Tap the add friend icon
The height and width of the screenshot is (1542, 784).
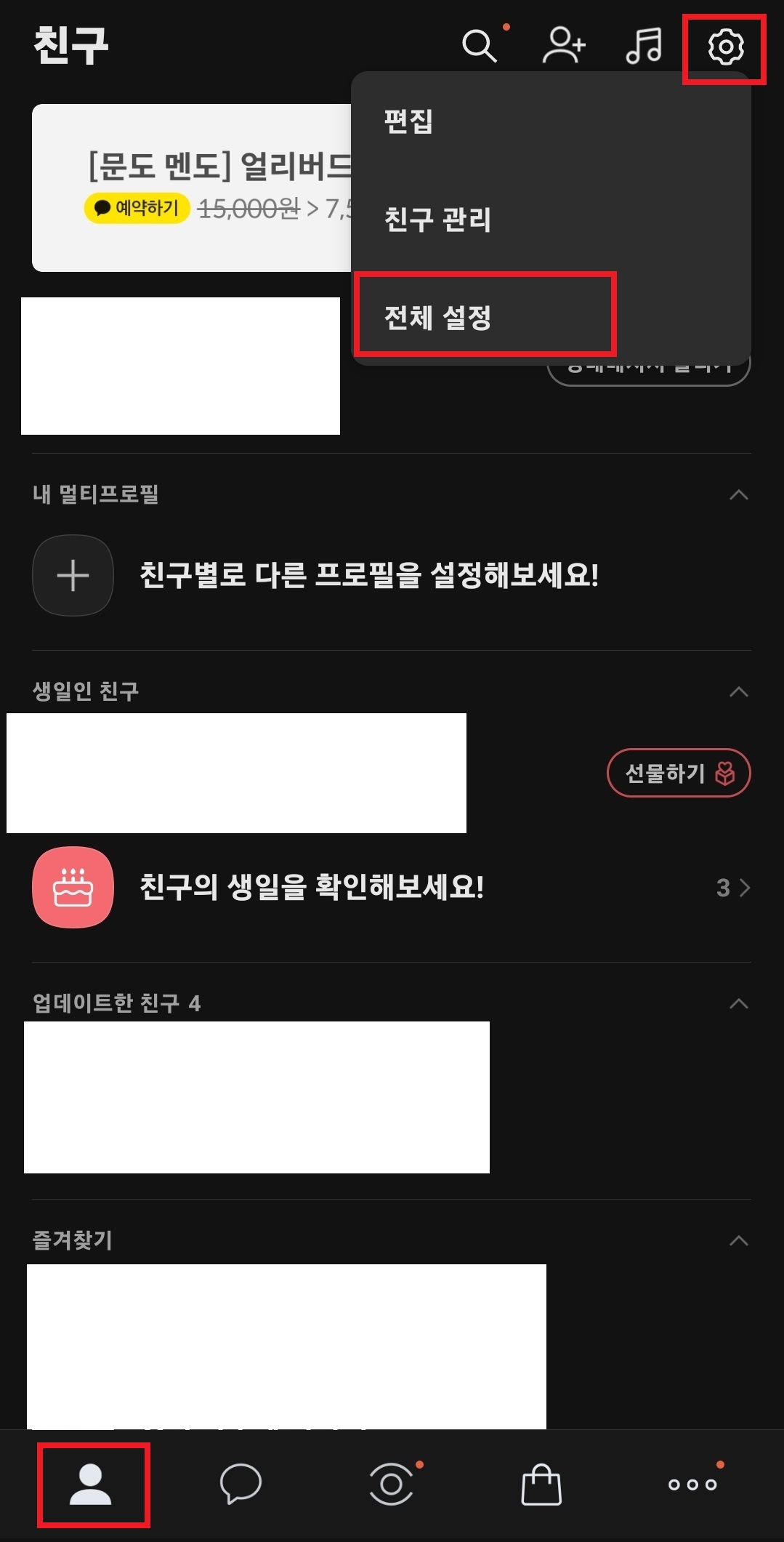pos(565,45)
